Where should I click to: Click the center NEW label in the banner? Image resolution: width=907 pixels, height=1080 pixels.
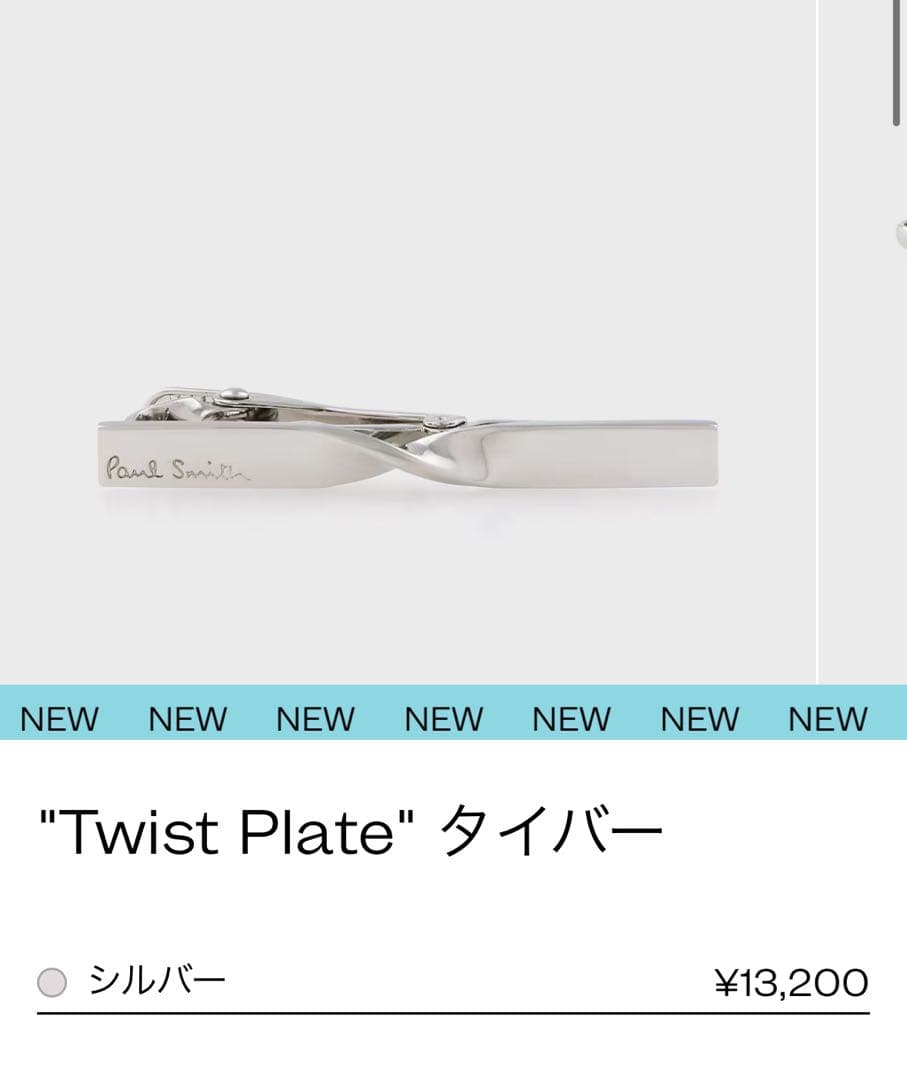(444, 718)
